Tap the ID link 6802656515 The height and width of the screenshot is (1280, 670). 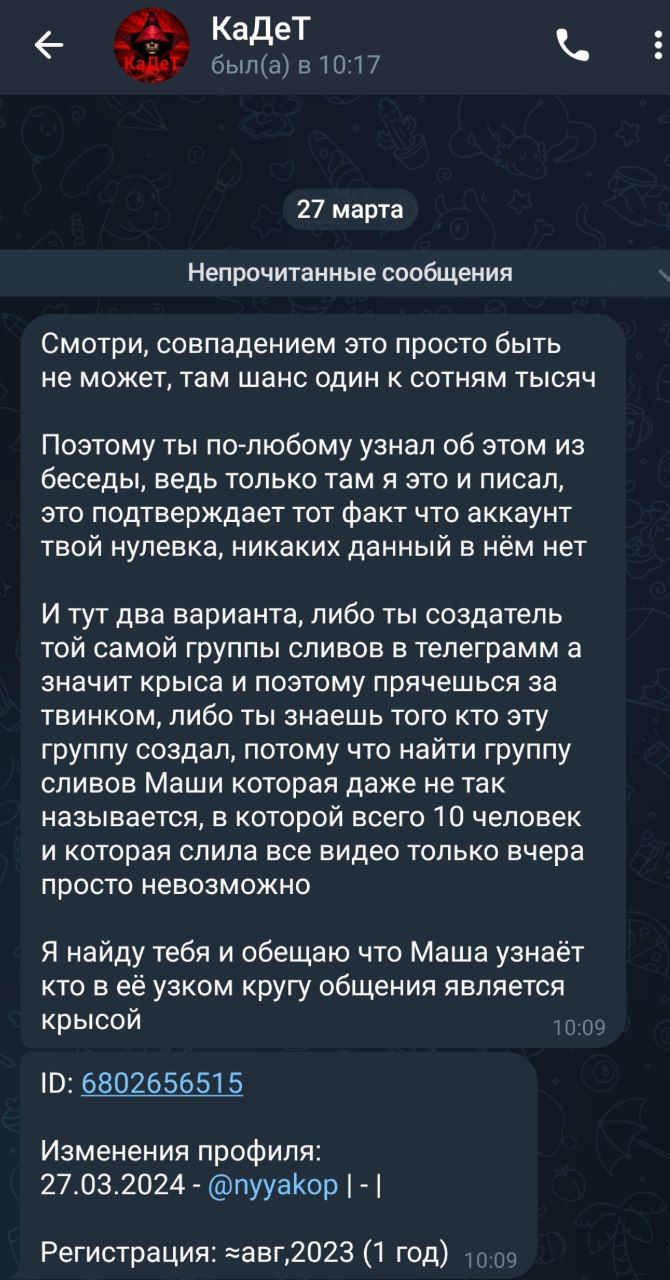click(162, 1084)
